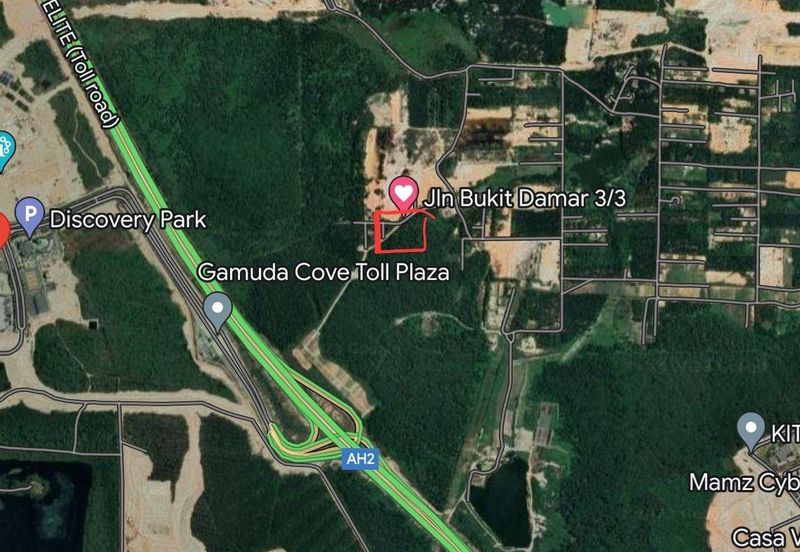This screenshot has height=552, width=800.
Task: Open the saved Jln Bukit Damar 3/3 heart pin
Action: [403, 192]
